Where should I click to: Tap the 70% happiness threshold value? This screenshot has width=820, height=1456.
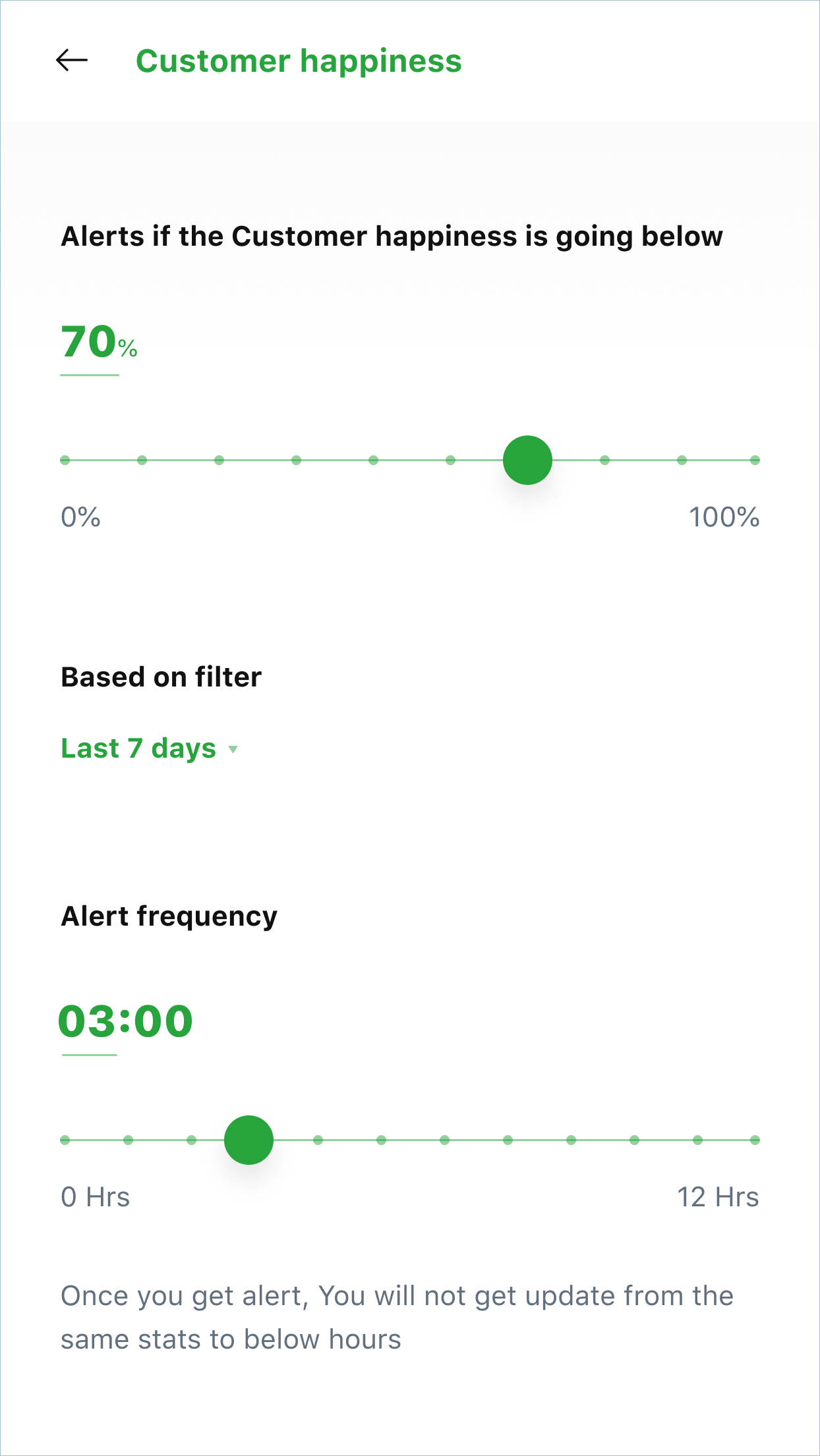coord(98,343)
